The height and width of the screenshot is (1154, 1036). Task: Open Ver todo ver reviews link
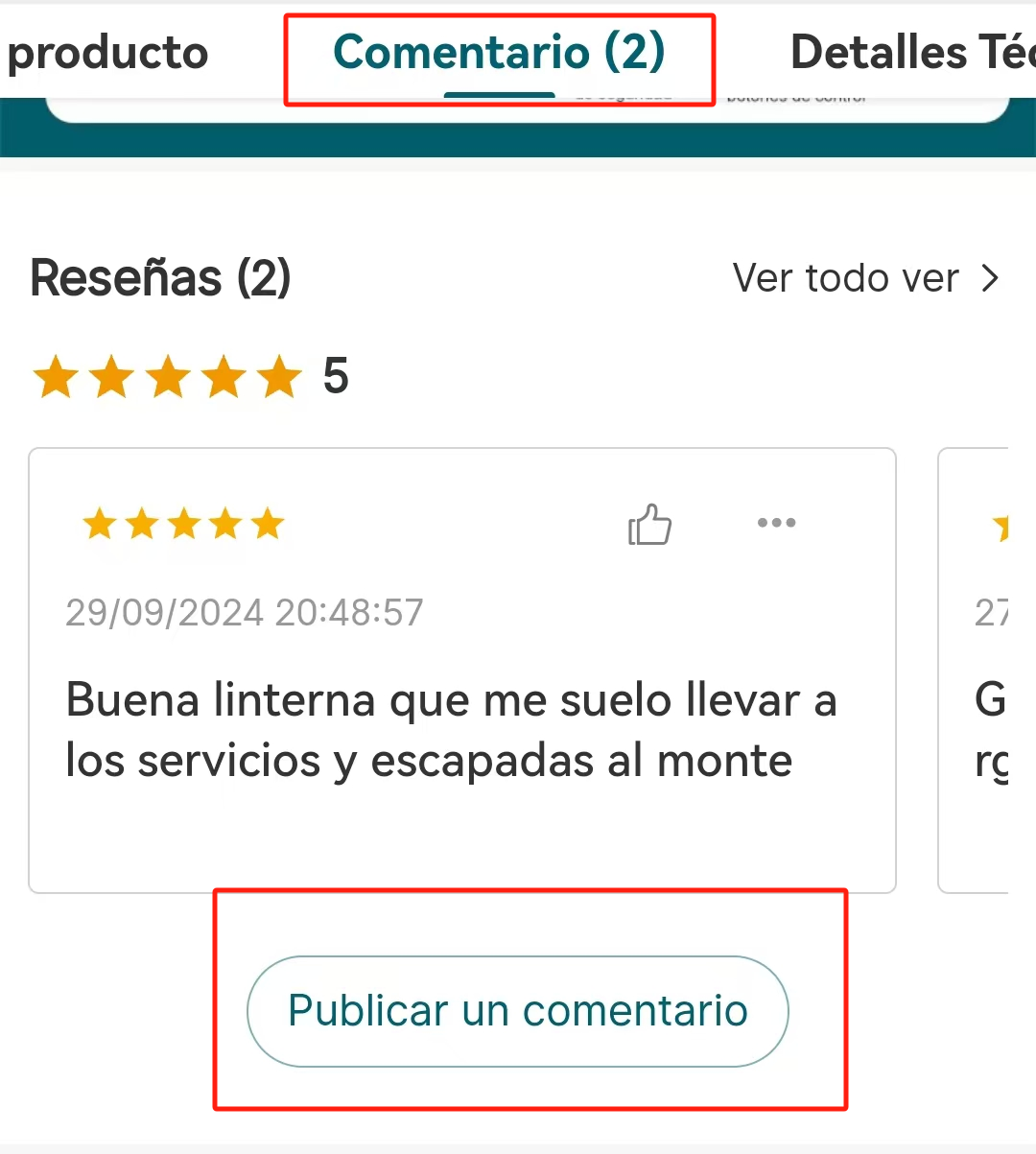(x=865, y=278)
